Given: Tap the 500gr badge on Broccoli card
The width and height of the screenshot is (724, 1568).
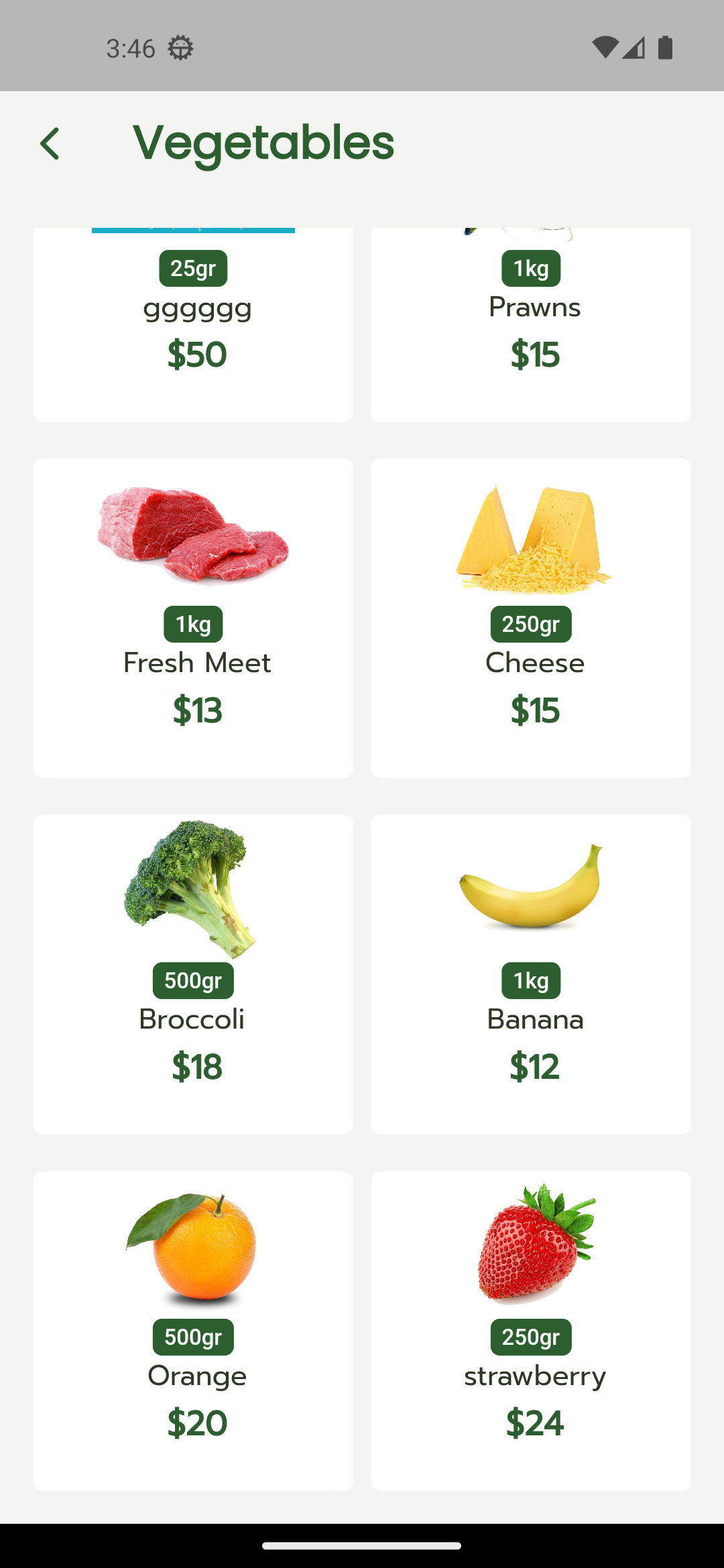Looking at the screenshot, I should pos(193,981).
